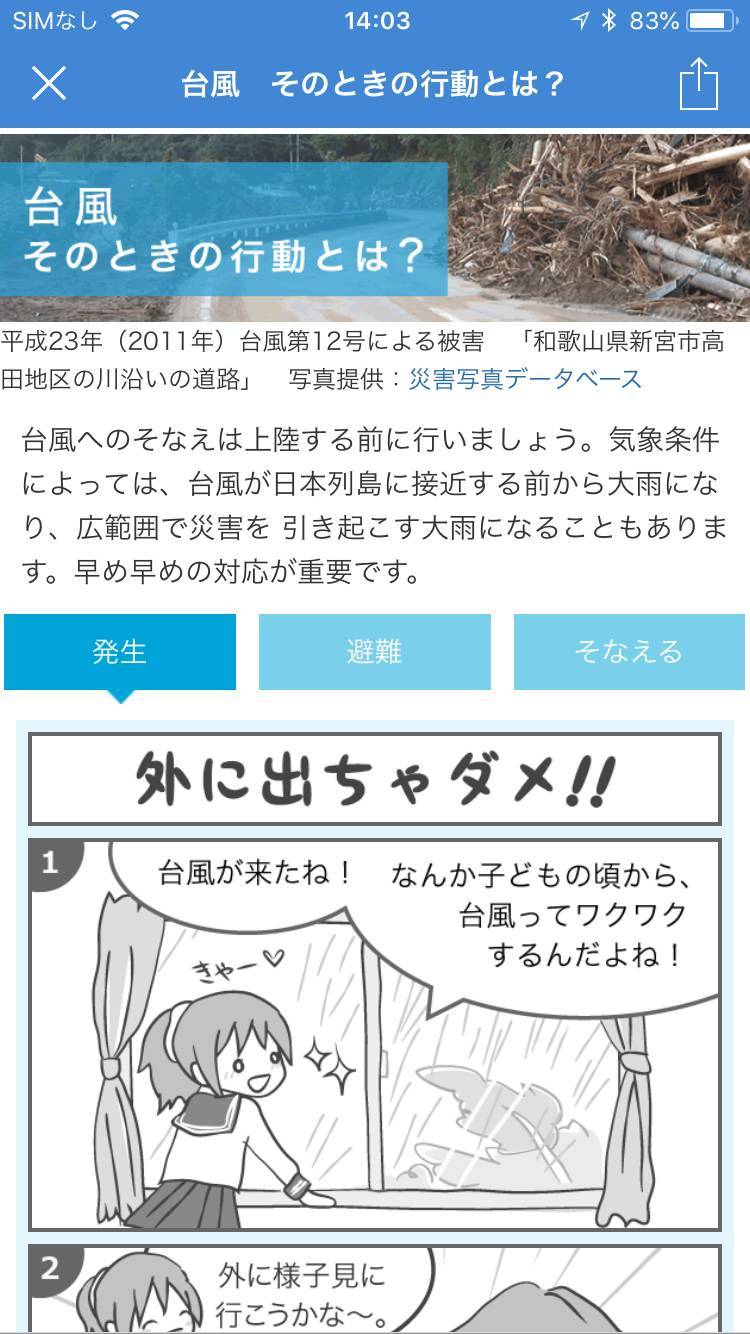Select the 発生 tab
The width and height of the screenshot is (750, 1334).
(x=120, y=652)
